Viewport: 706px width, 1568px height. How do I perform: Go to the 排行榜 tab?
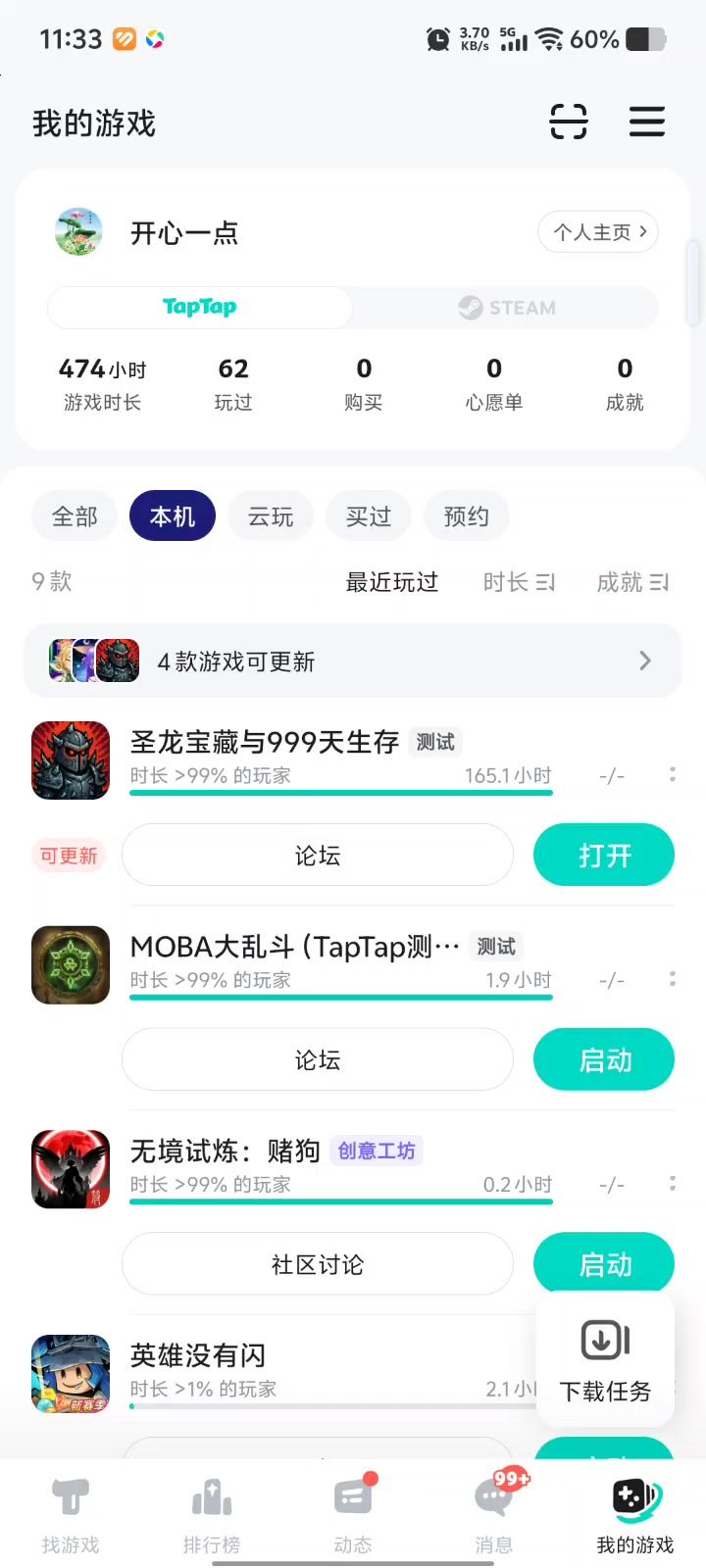click(x=212, y=1514)
